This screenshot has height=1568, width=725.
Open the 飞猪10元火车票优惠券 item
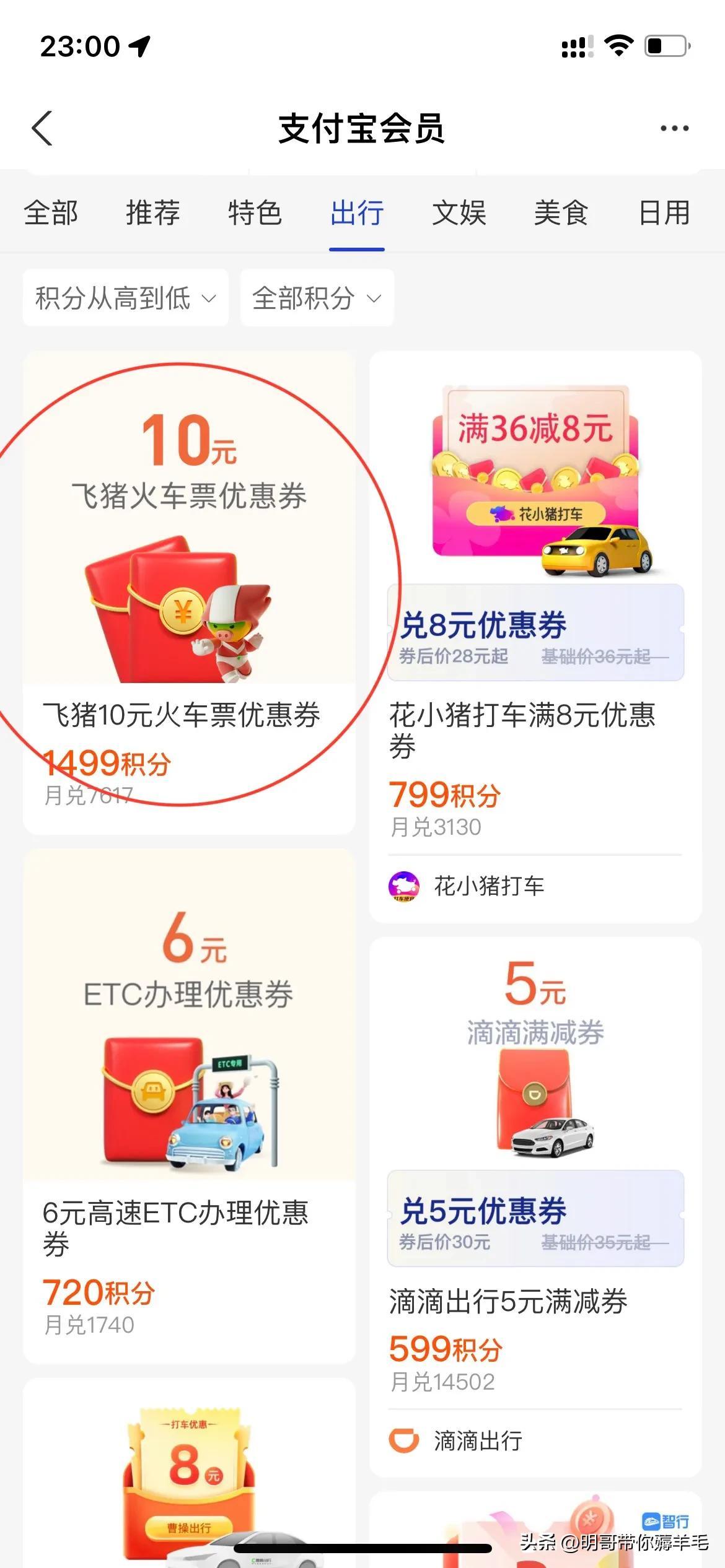(183, 714)
